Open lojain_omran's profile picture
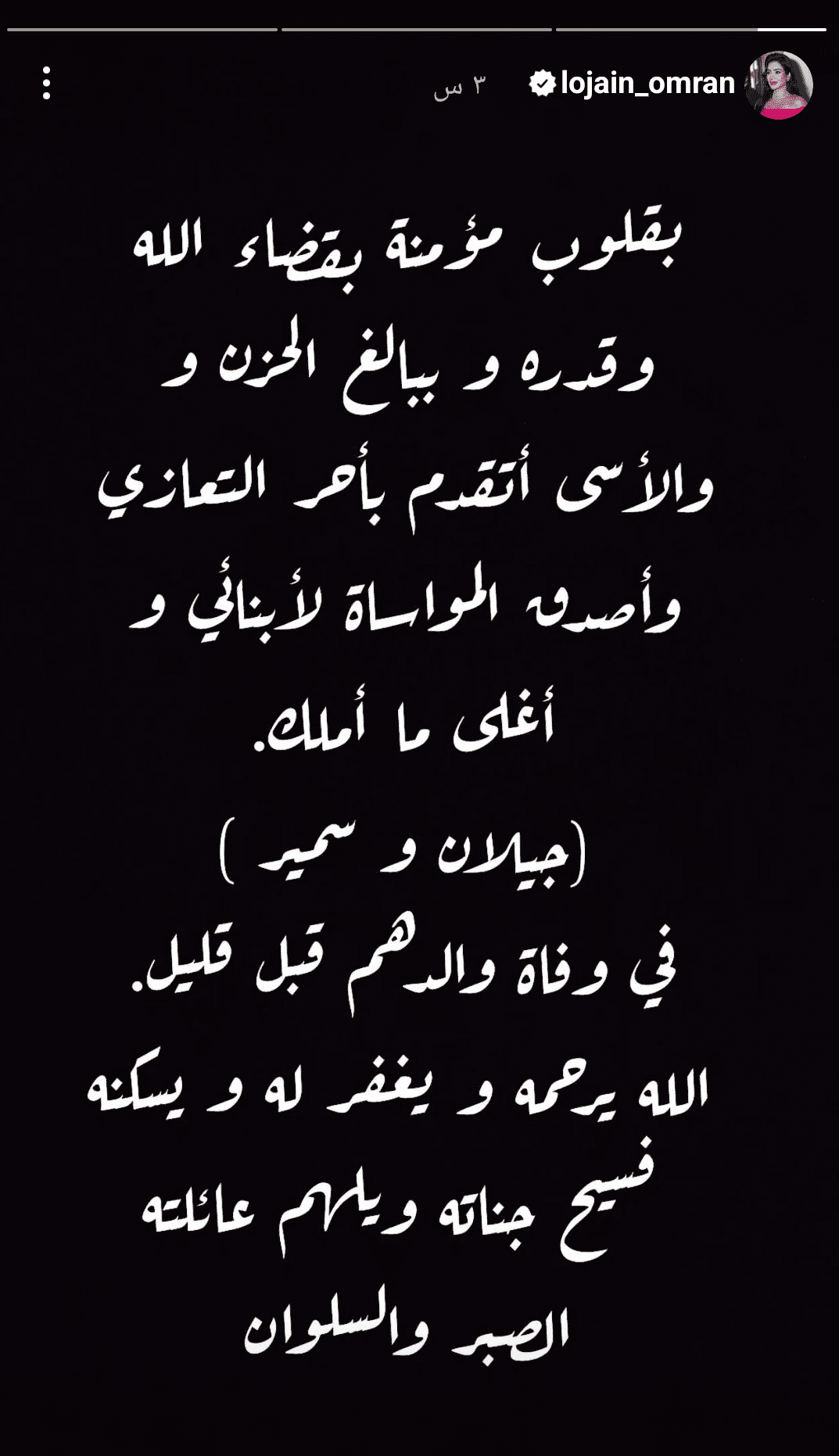The width and height of the screenshot is (839, 1456). coord(778,85)
